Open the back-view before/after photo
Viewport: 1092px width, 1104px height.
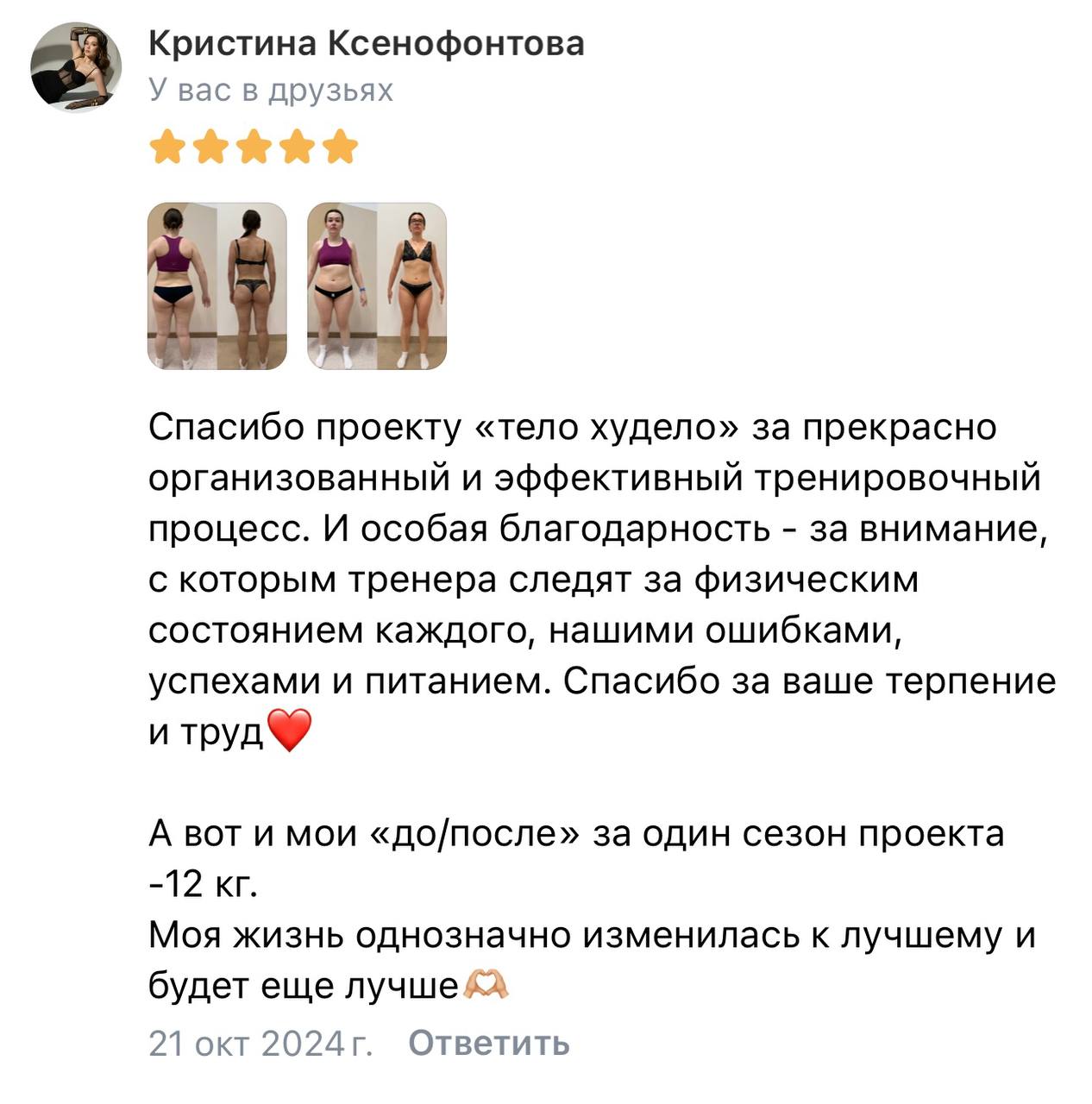217,286
